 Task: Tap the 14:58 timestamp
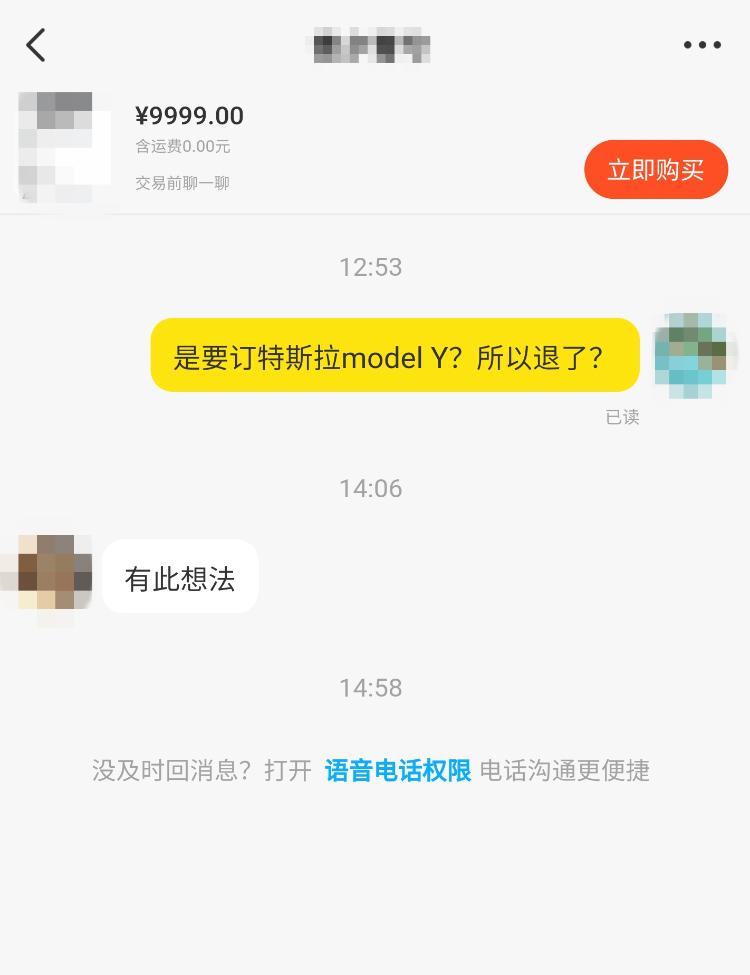pos(370,688)
